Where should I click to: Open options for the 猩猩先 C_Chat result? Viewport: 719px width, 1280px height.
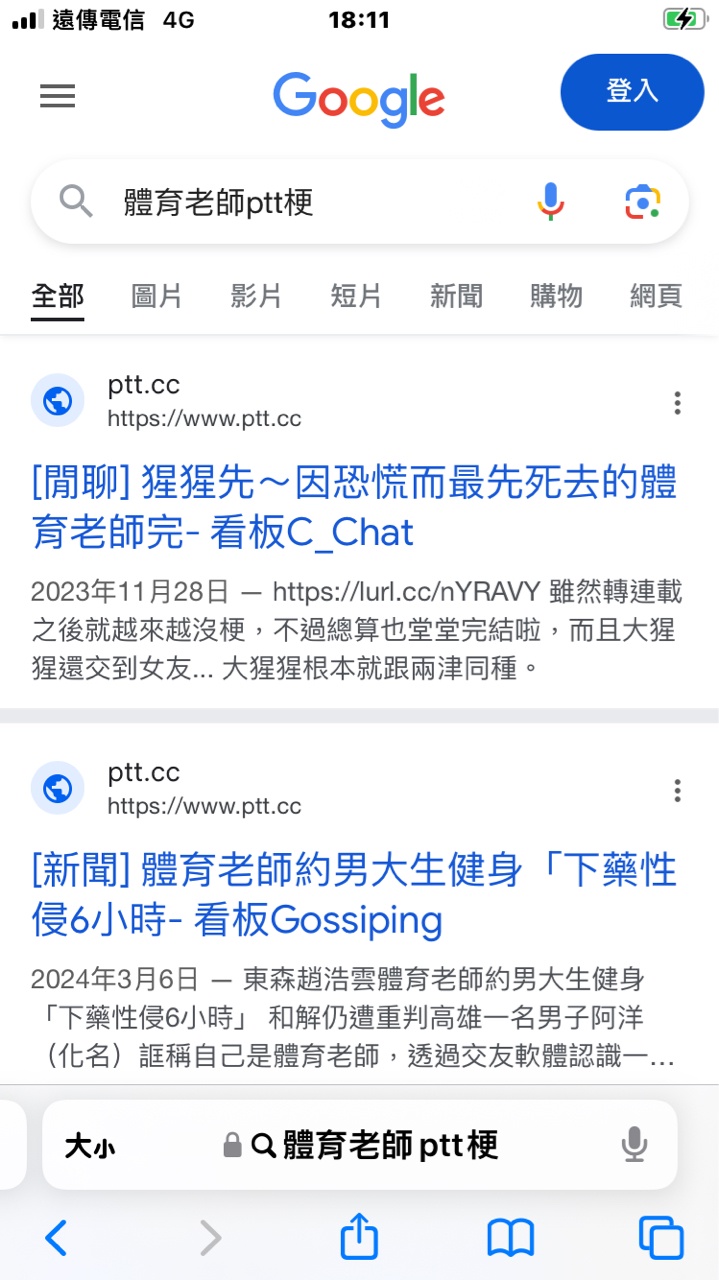[677, 403]
